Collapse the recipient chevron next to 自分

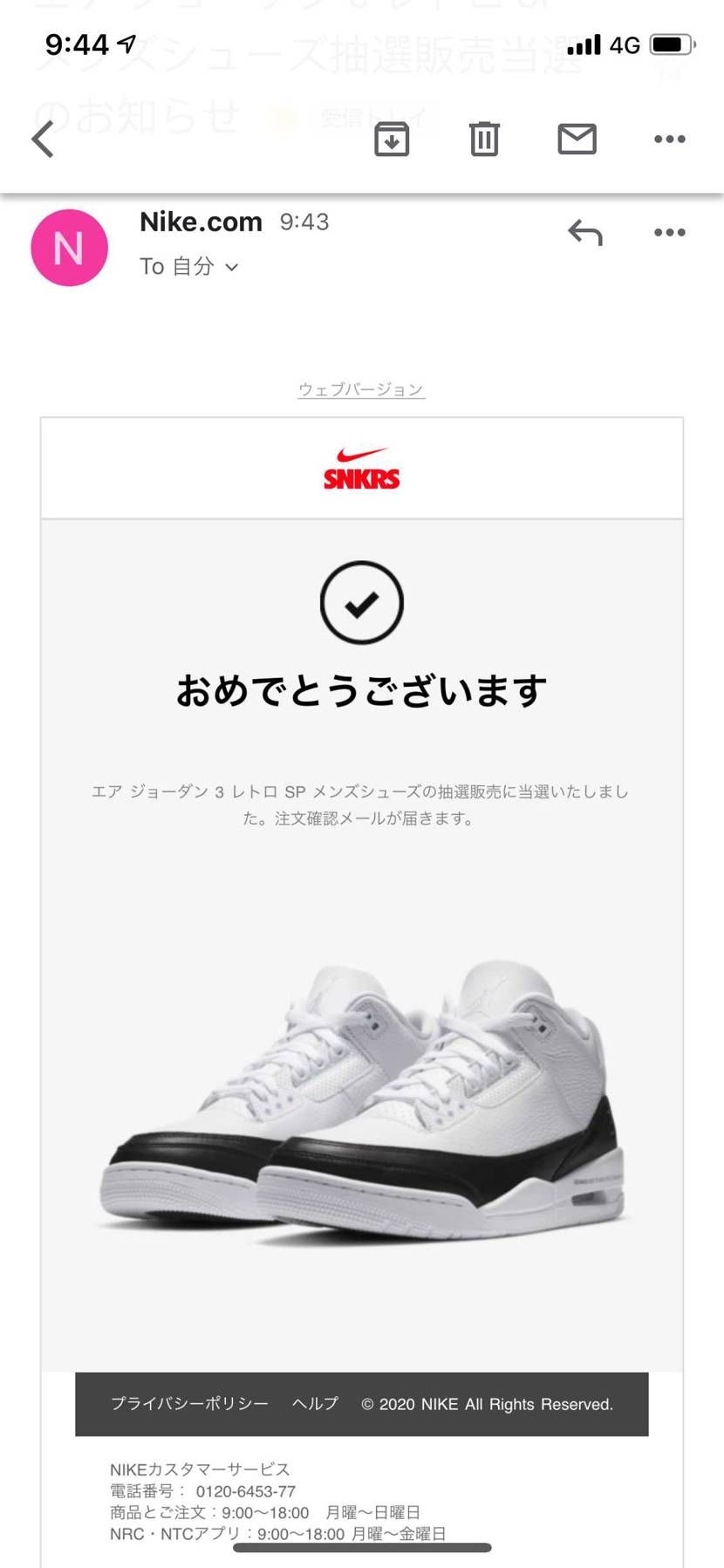pyautogui.click(x=231, y=269)
